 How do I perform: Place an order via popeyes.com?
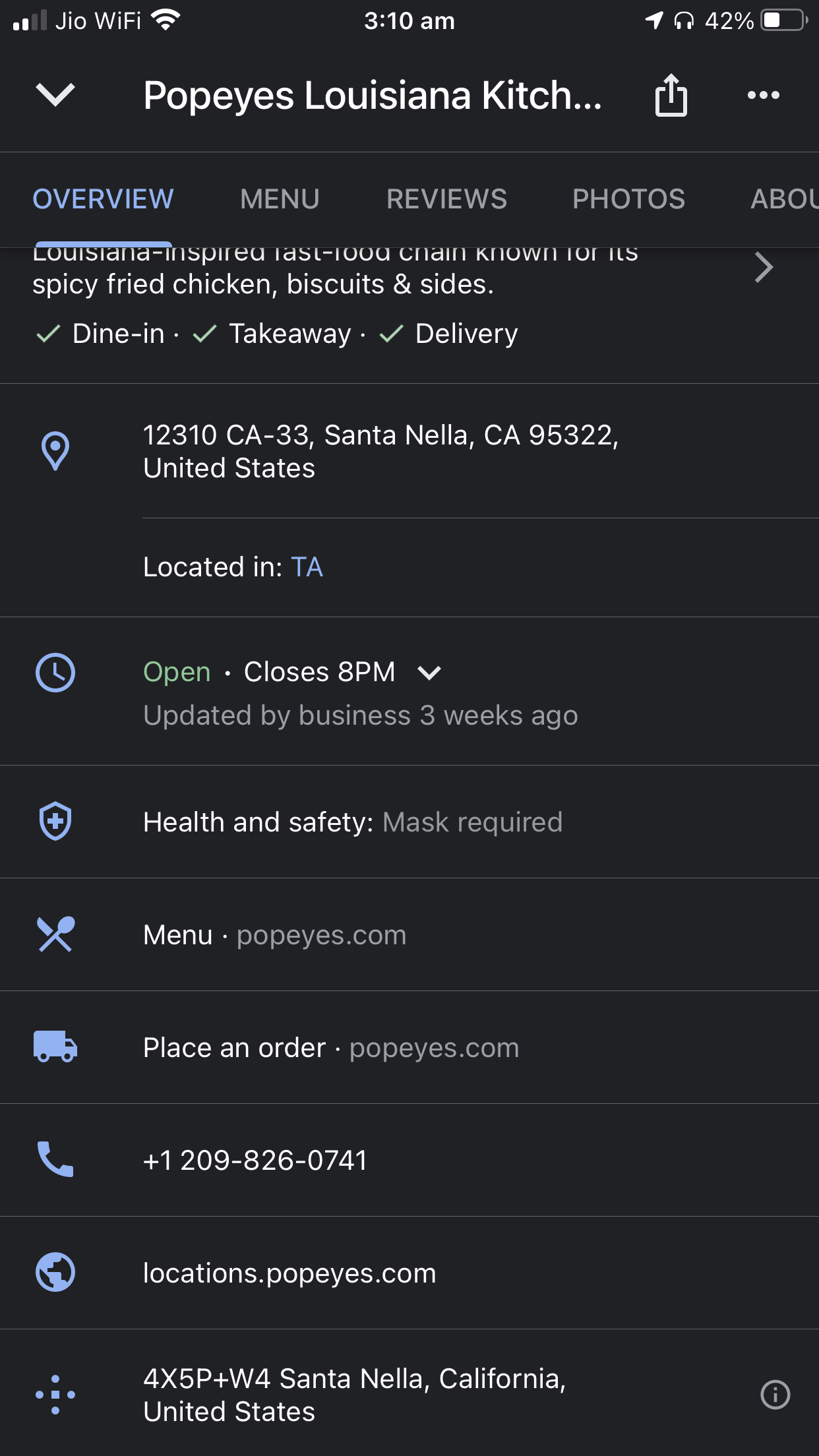(x=331, y=1048)
